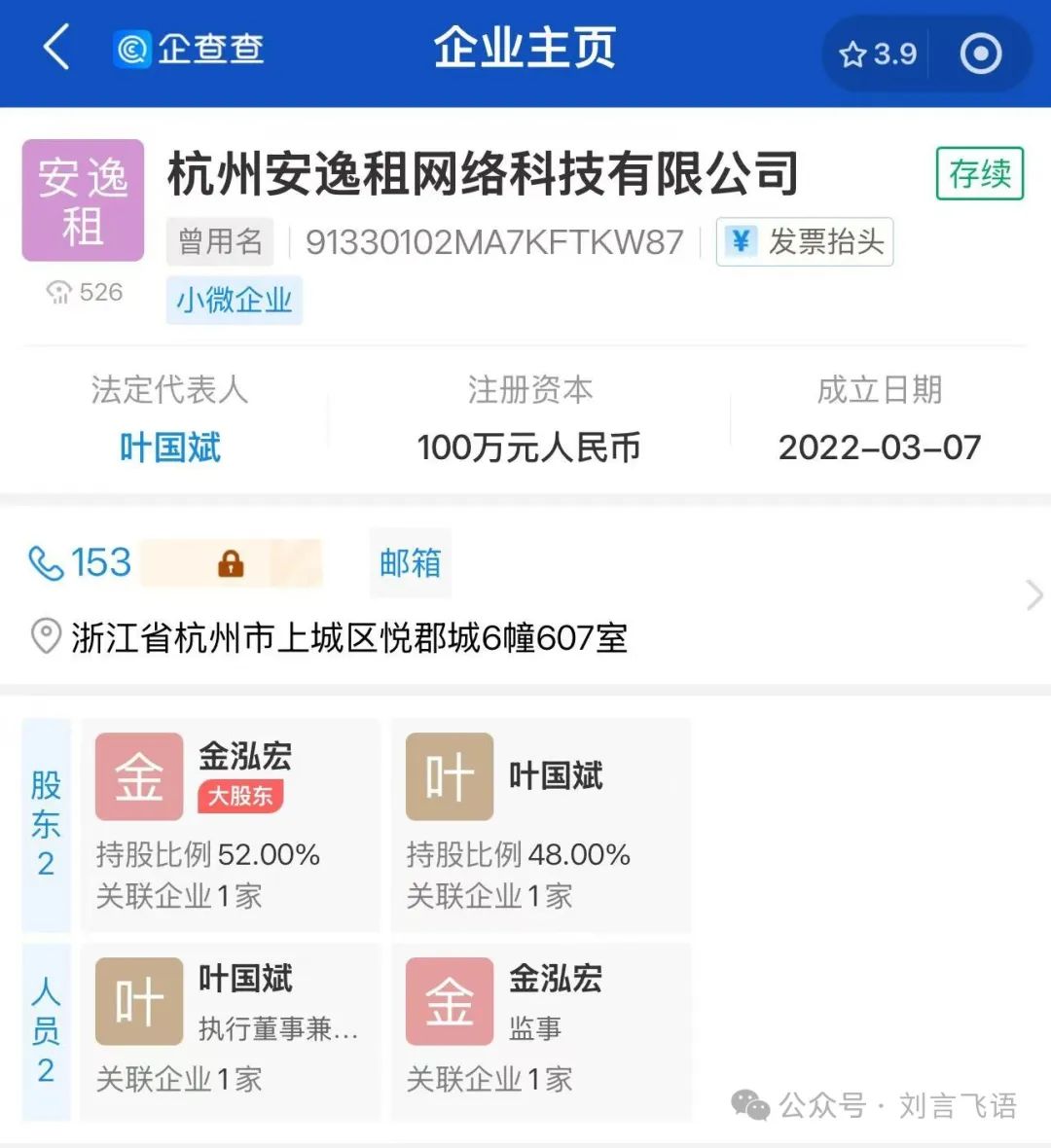1051x1148 pixels.
Task: Open personnel card 金泓宏 监事
Action: click(540, 1029)
